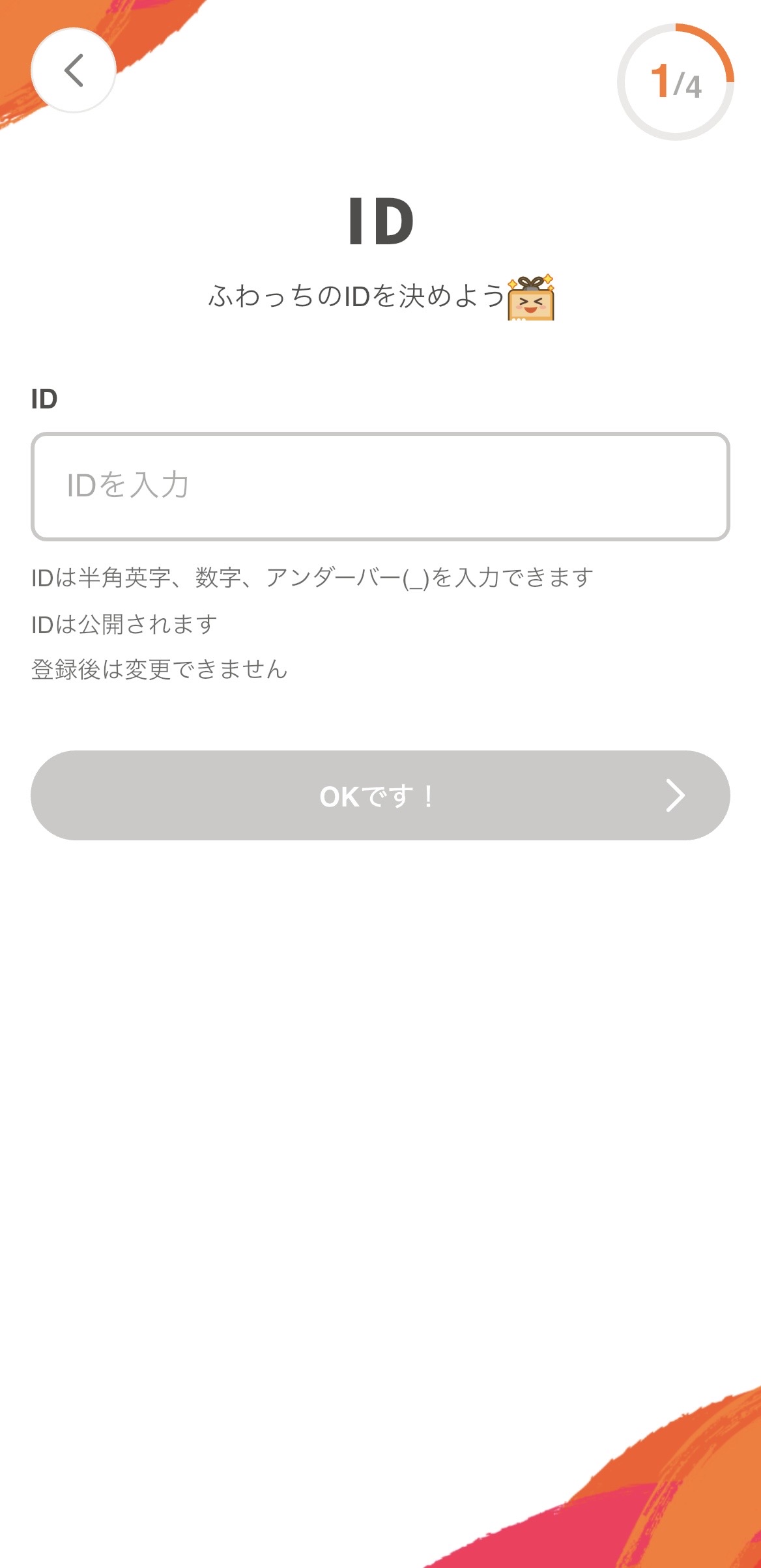Tap the OKです！ button
The image size is (761, 1568).
coord(380,795)
